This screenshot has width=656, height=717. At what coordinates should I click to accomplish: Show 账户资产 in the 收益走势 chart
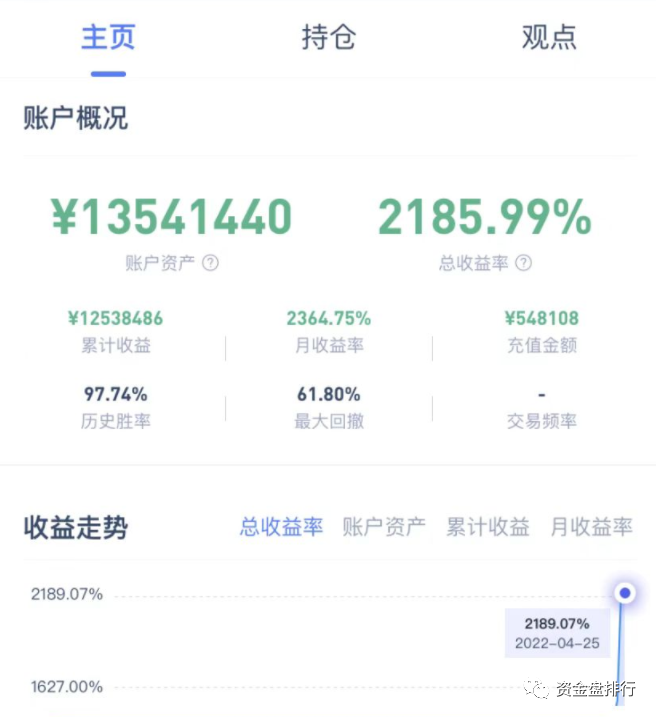[x=384, y=526]
